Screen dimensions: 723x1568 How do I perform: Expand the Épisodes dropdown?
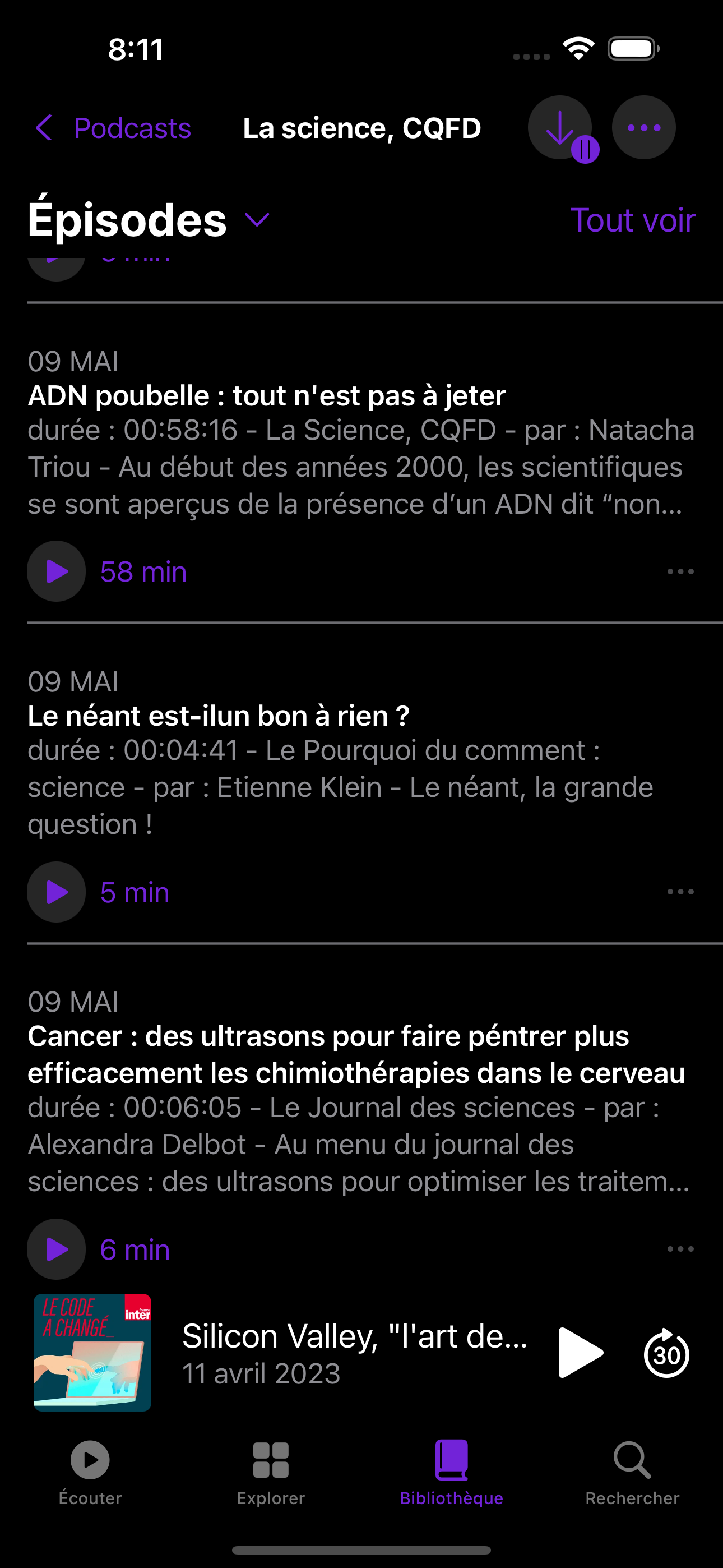[257, 220]
